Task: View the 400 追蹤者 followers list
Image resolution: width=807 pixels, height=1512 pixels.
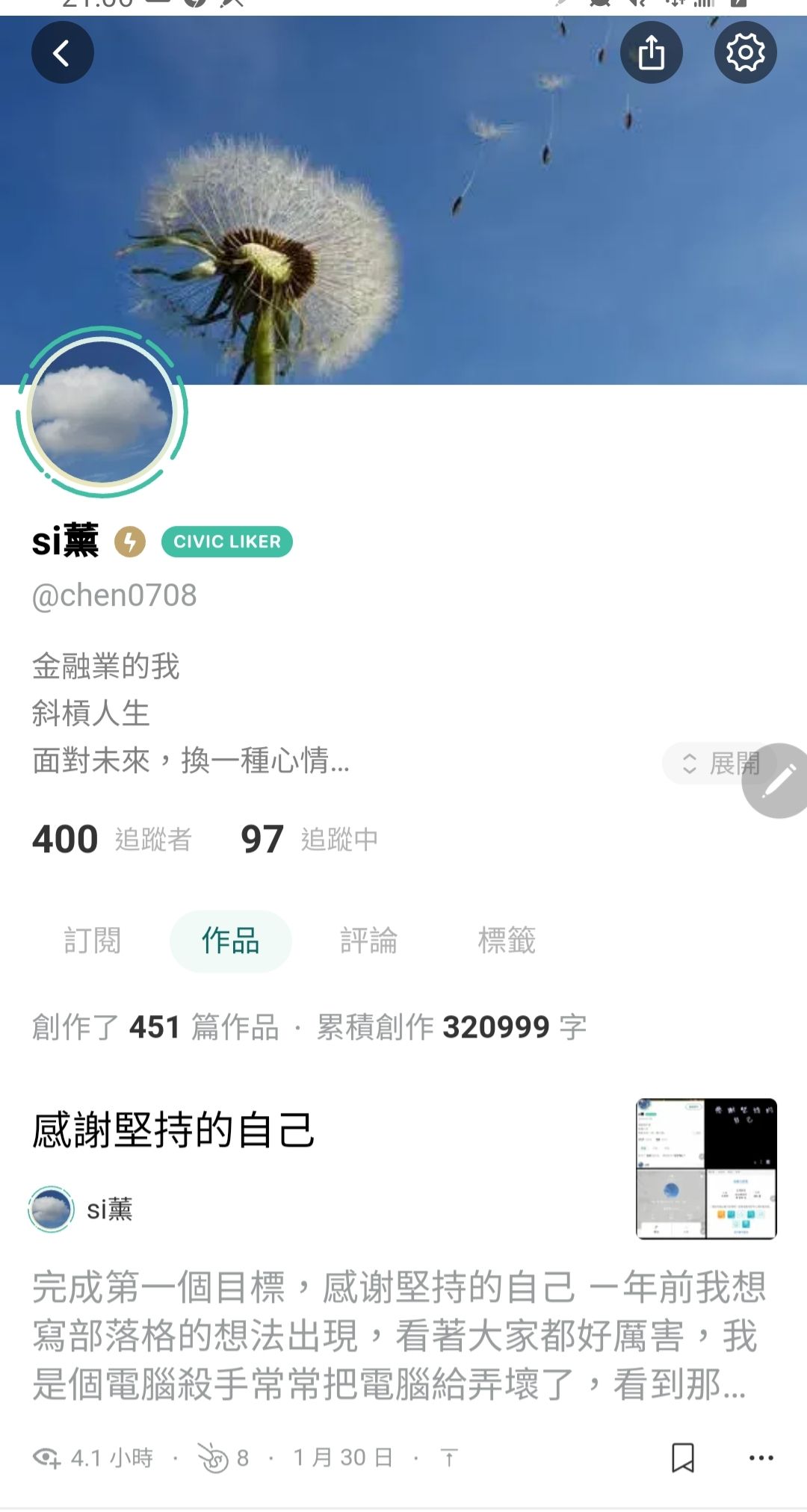Action: point(112,839)
